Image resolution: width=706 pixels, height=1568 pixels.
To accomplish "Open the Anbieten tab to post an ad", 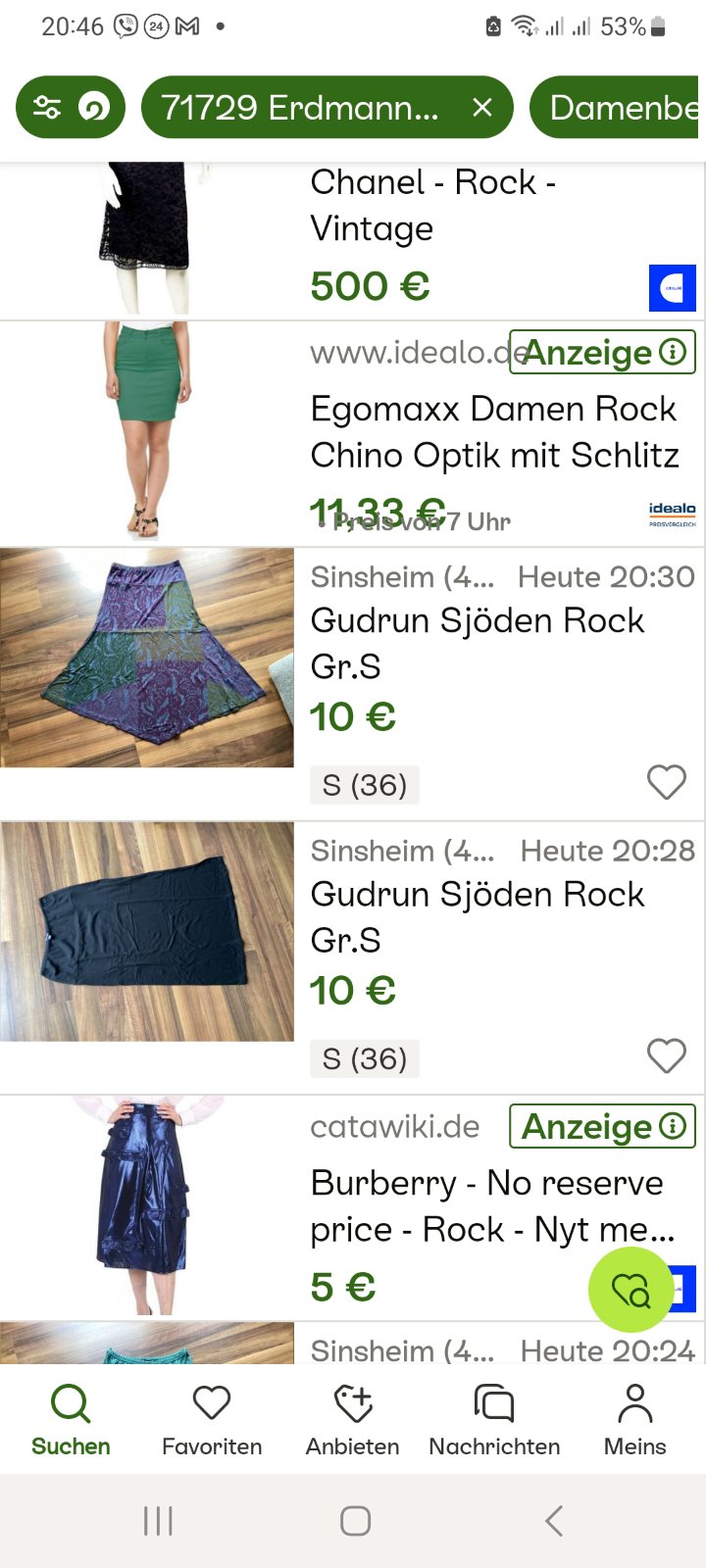I will point(353,1419).
